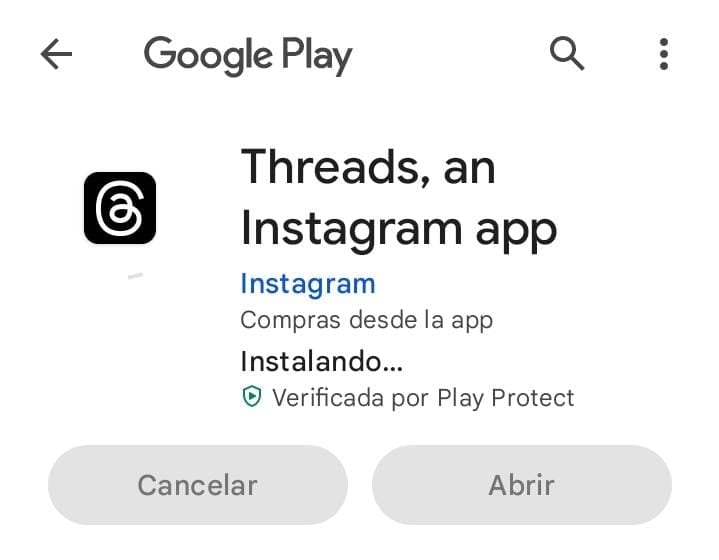Open the Instagram developer link
This screenshot has width=719, height=560.
pos(307,284)
